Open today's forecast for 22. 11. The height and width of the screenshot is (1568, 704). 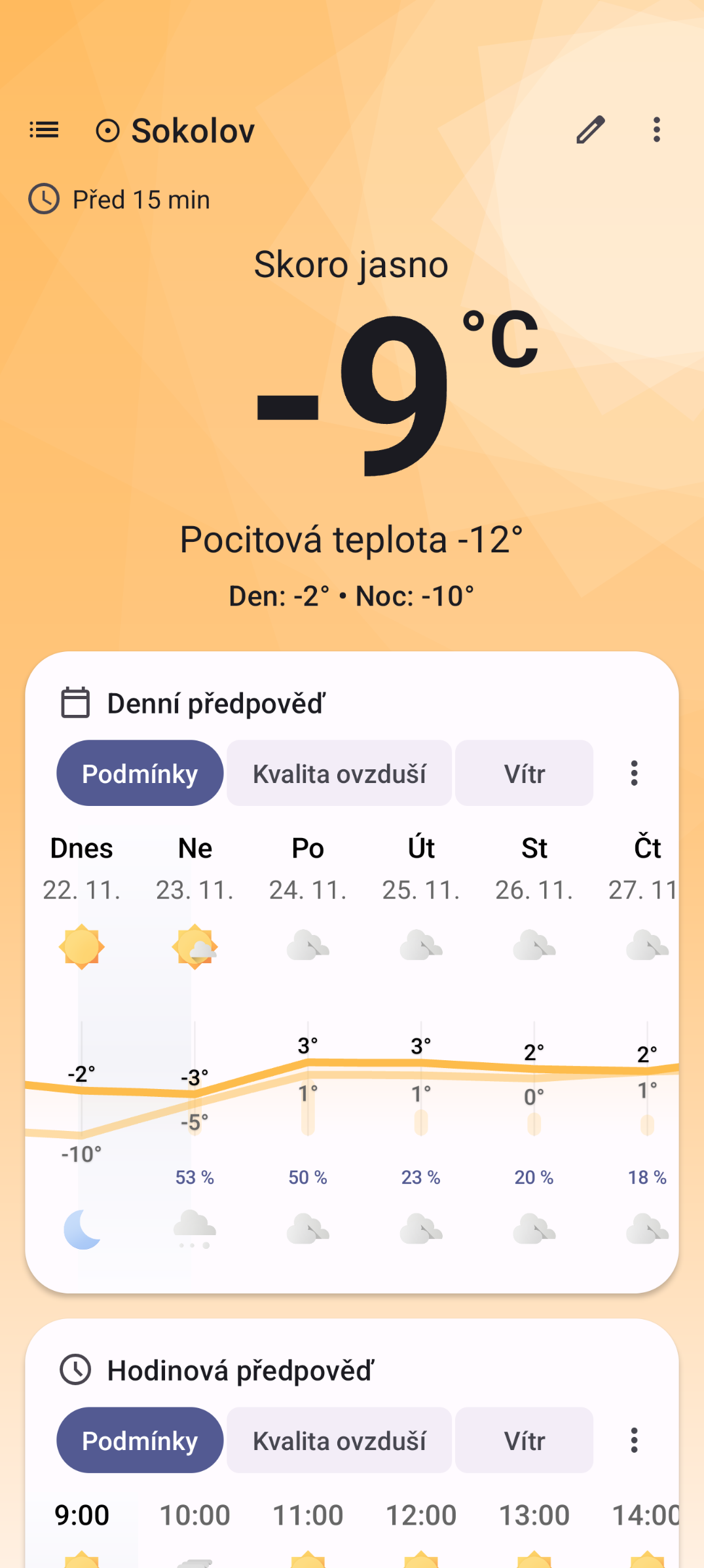pos(82,1048)
